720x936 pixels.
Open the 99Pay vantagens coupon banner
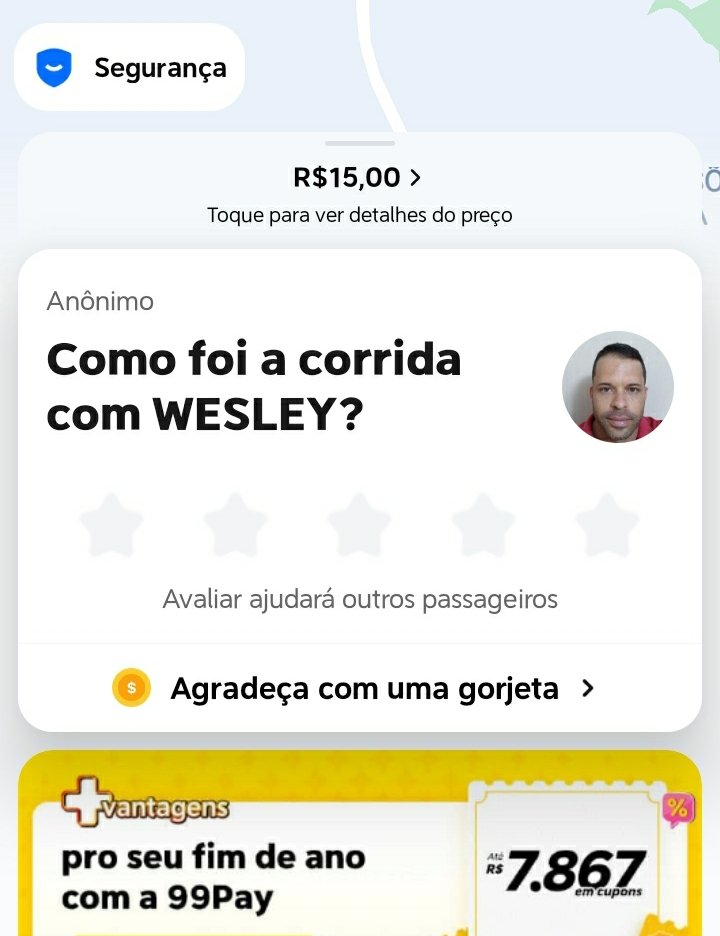pos(360,850)
